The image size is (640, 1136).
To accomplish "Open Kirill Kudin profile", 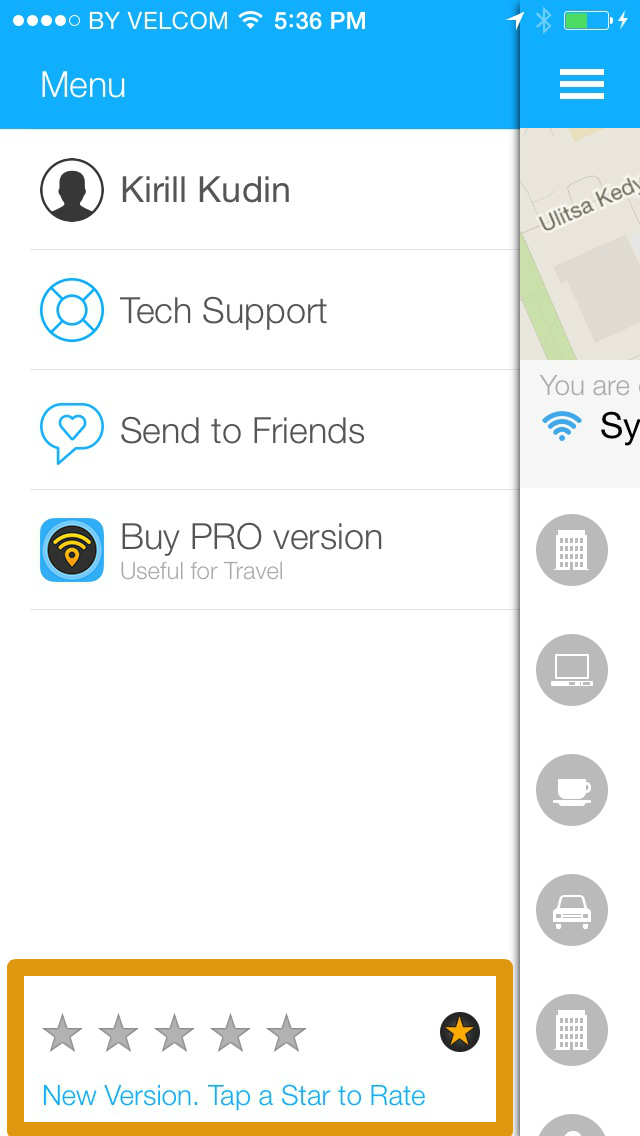I will point(205,190).
